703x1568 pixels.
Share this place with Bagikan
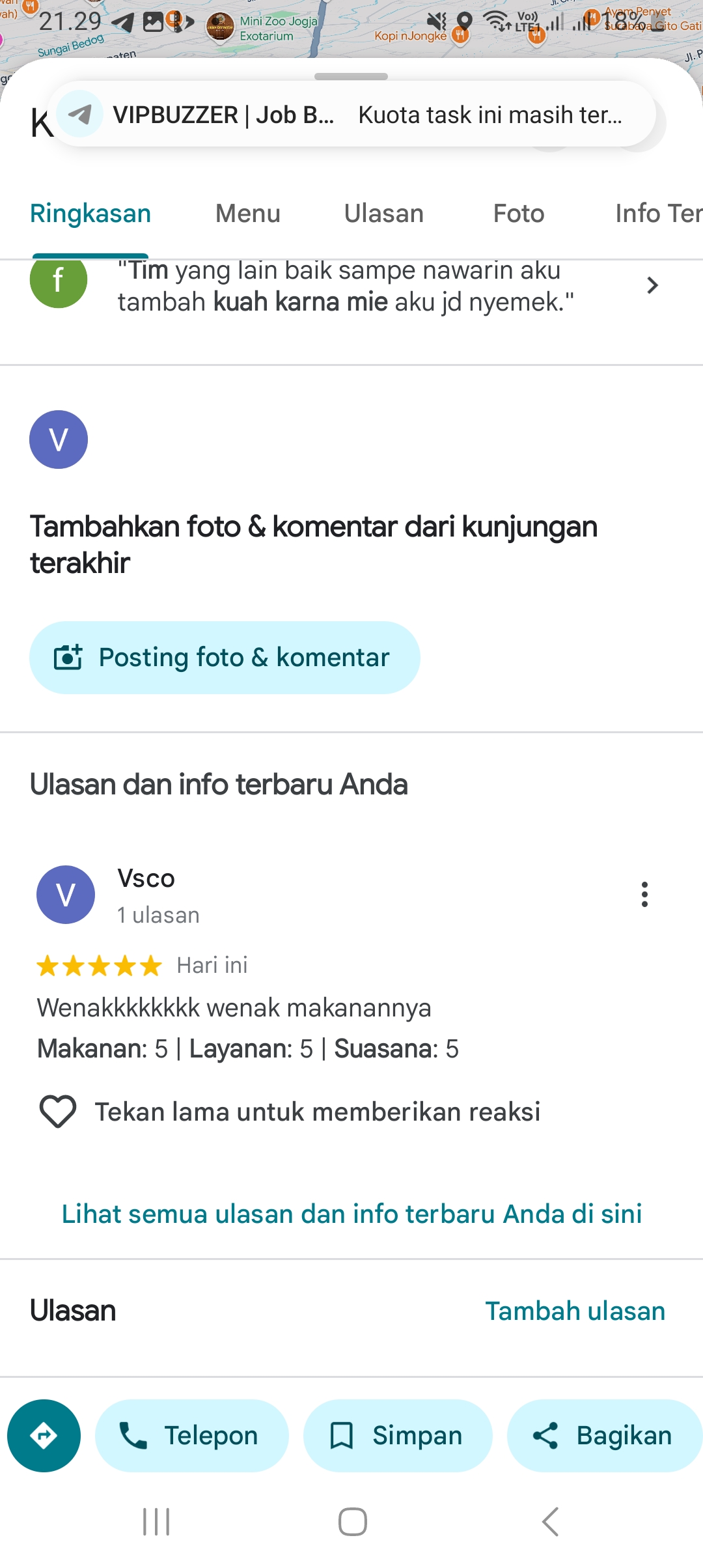605,1436
